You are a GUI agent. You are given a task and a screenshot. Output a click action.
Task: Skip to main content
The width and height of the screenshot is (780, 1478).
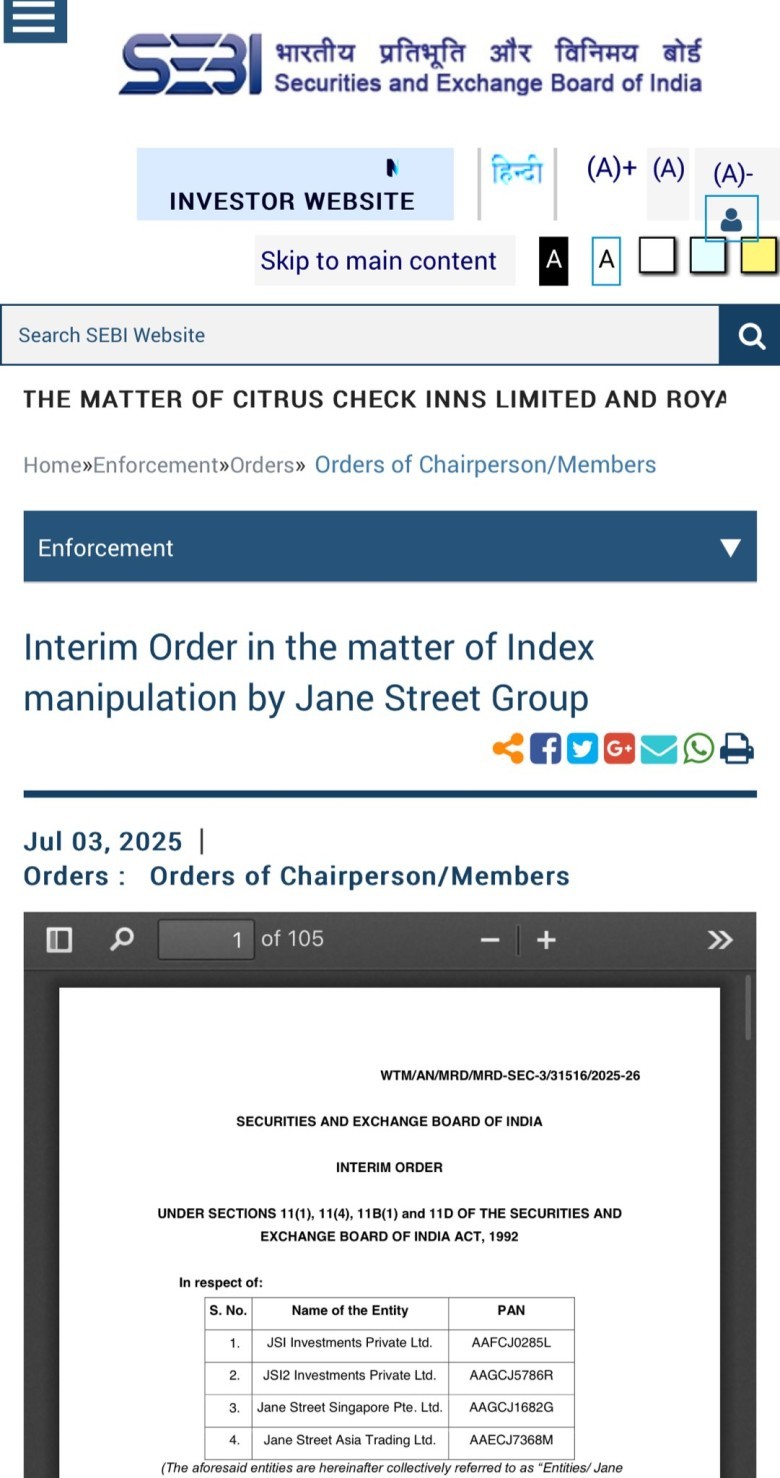tap(378, 261)
